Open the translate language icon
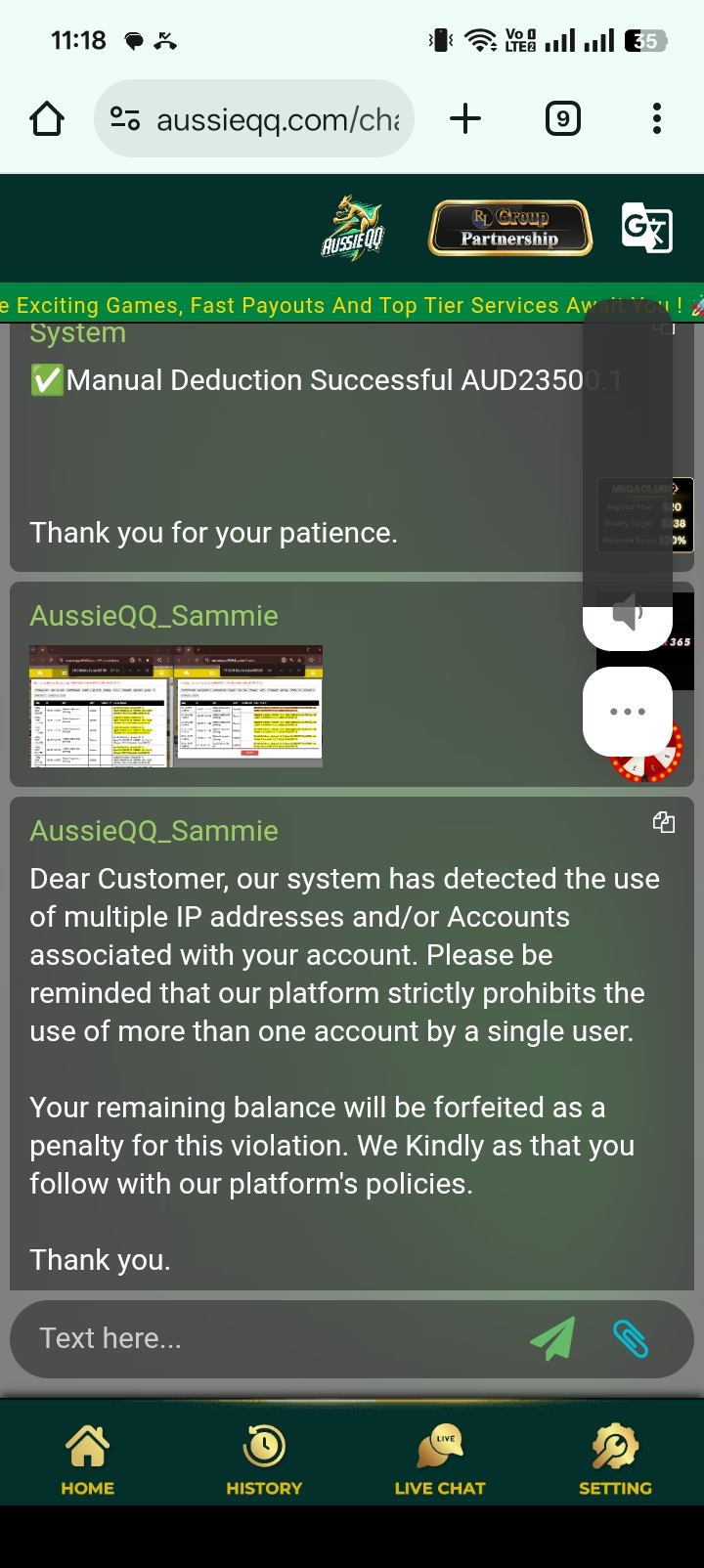This screenshot has width=704, height=1568. [646, 228]
